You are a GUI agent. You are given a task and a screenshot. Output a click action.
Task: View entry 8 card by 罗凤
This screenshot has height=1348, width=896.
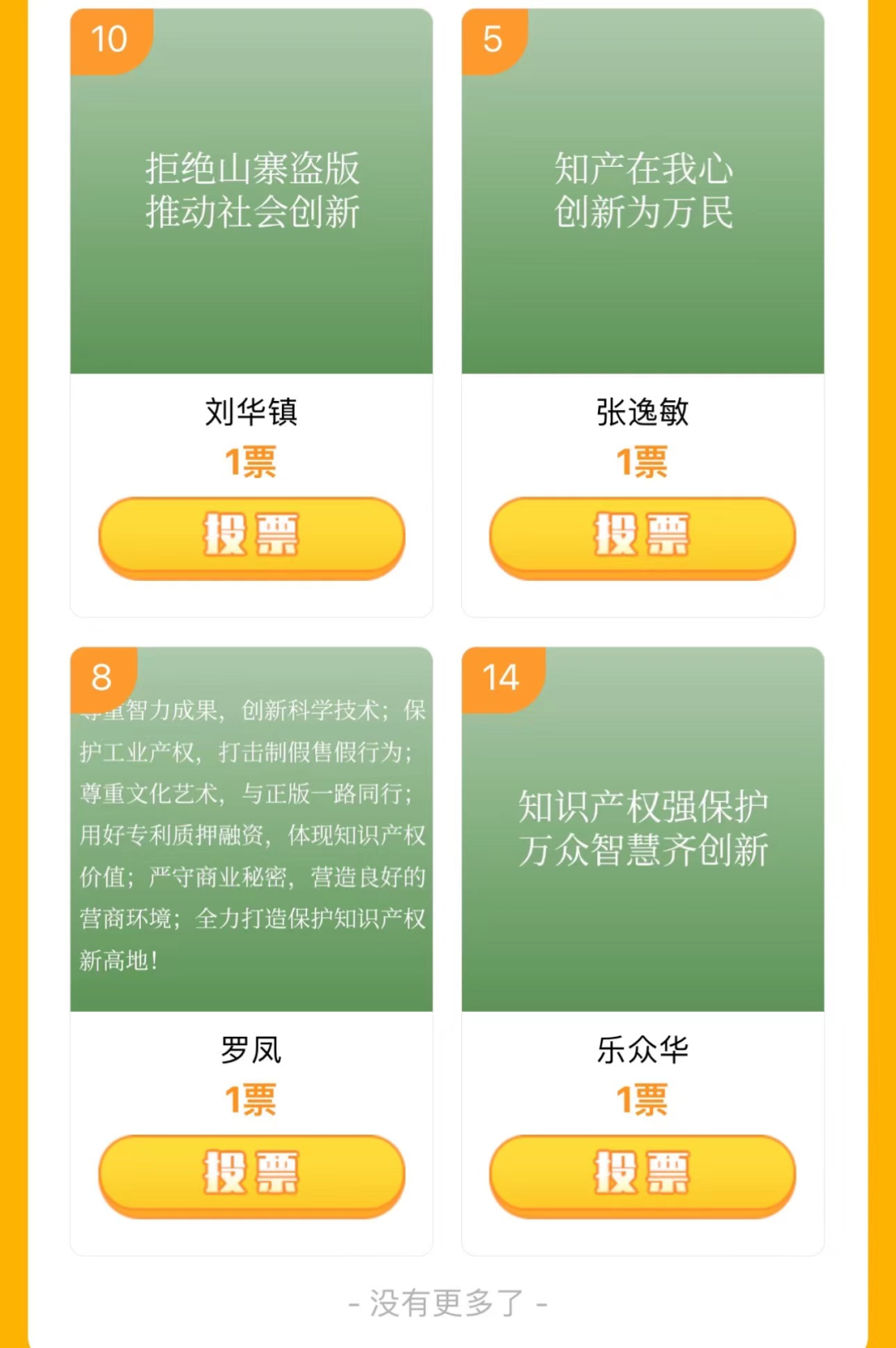coord(251,830)
